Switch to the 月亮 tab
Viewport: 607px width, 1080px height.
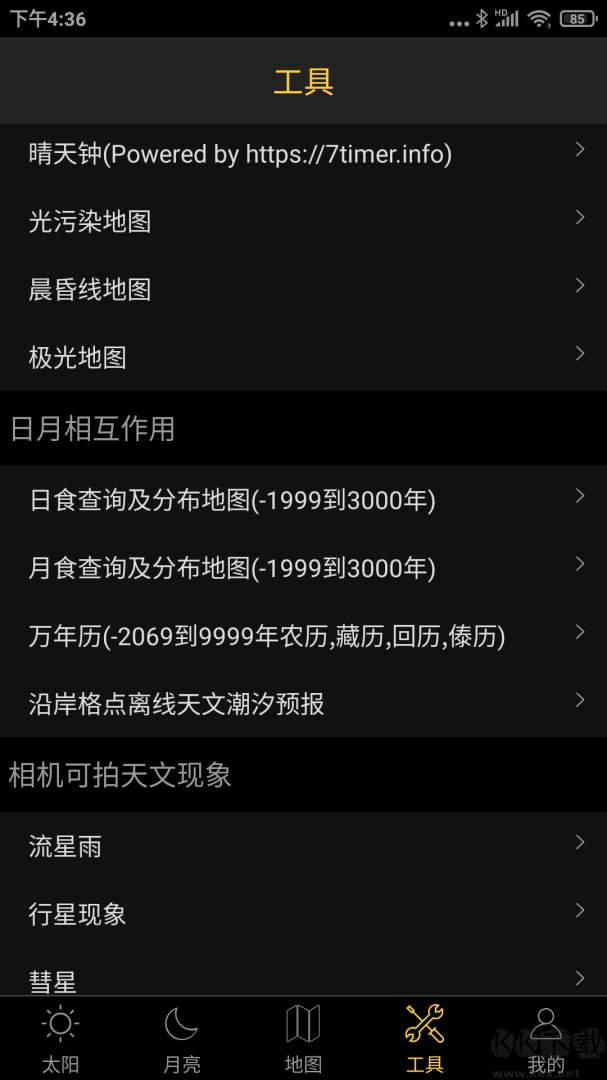[x=181, y=1038]
